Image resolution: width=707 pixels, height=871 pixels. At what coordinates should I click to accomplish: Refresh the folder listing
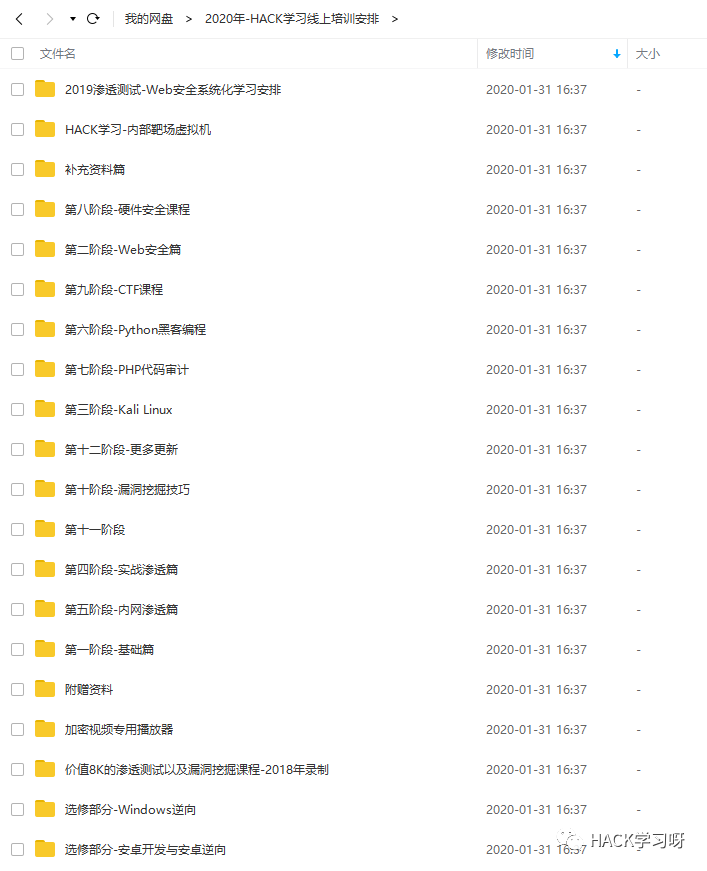(93, 19)
